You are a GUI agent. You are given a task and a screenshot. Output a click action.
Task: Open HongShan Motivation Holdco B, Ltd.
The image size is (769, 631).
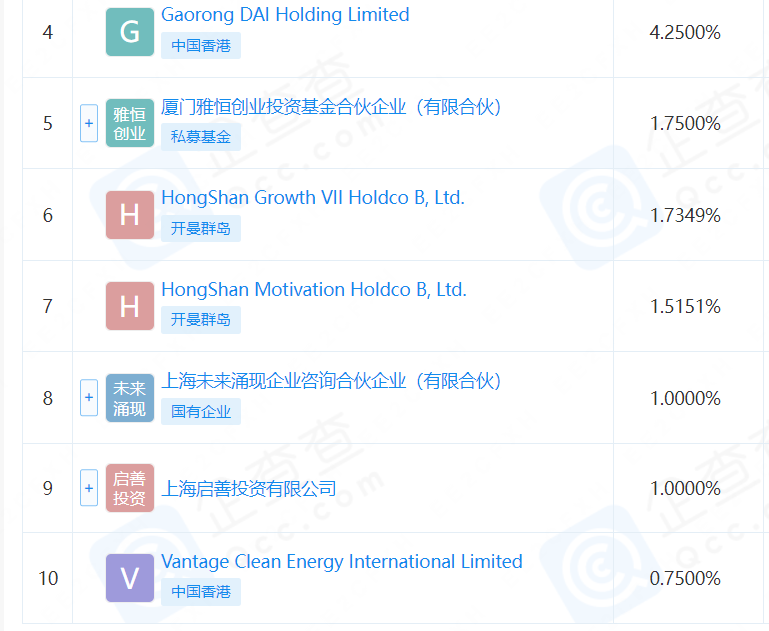314,289
